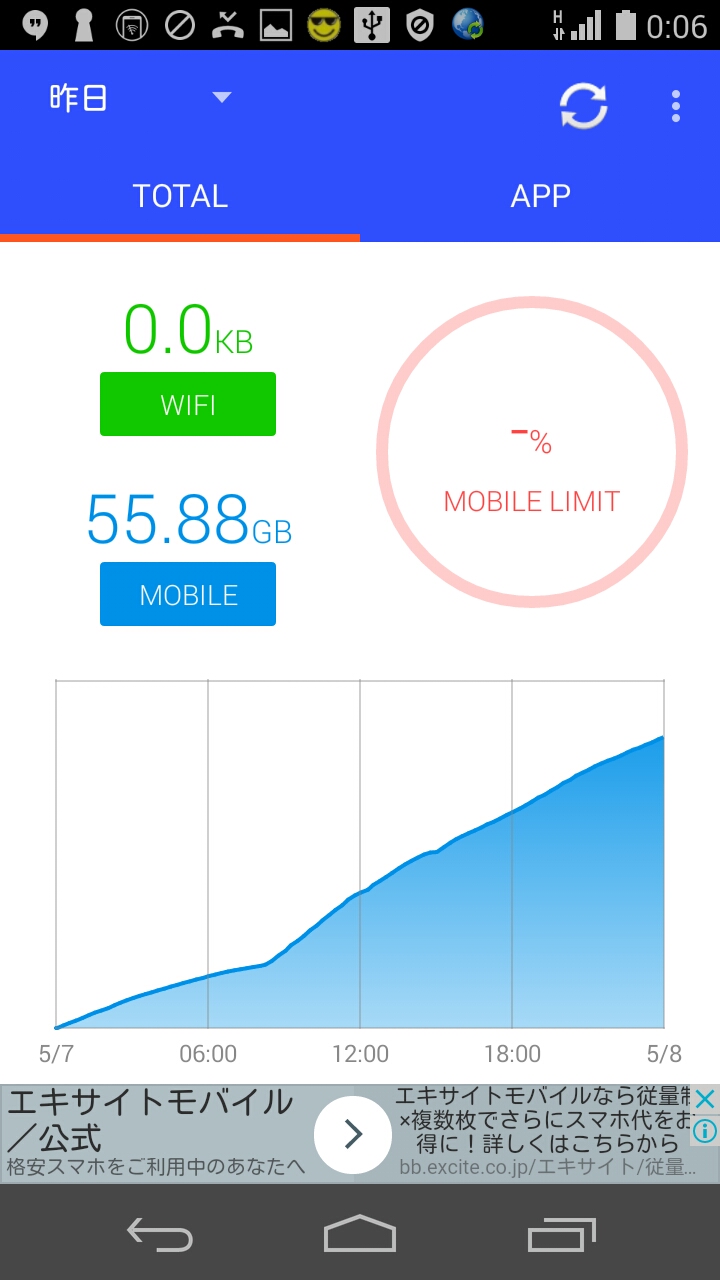Switch to the APP tab
Screen dimensions: 720x1280
[540, 196]
